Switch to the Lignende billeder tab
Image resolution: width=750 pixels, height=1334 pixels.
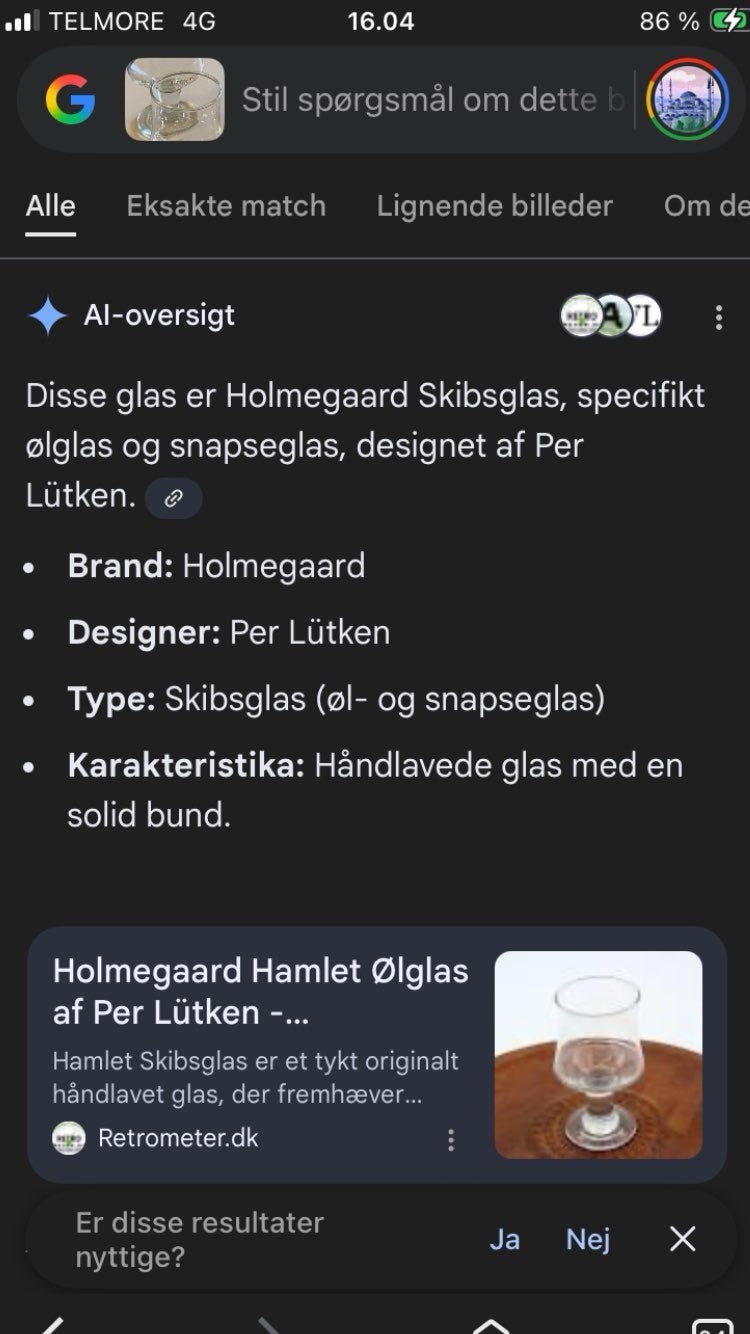pyautogui.click(x=494, y=206)
